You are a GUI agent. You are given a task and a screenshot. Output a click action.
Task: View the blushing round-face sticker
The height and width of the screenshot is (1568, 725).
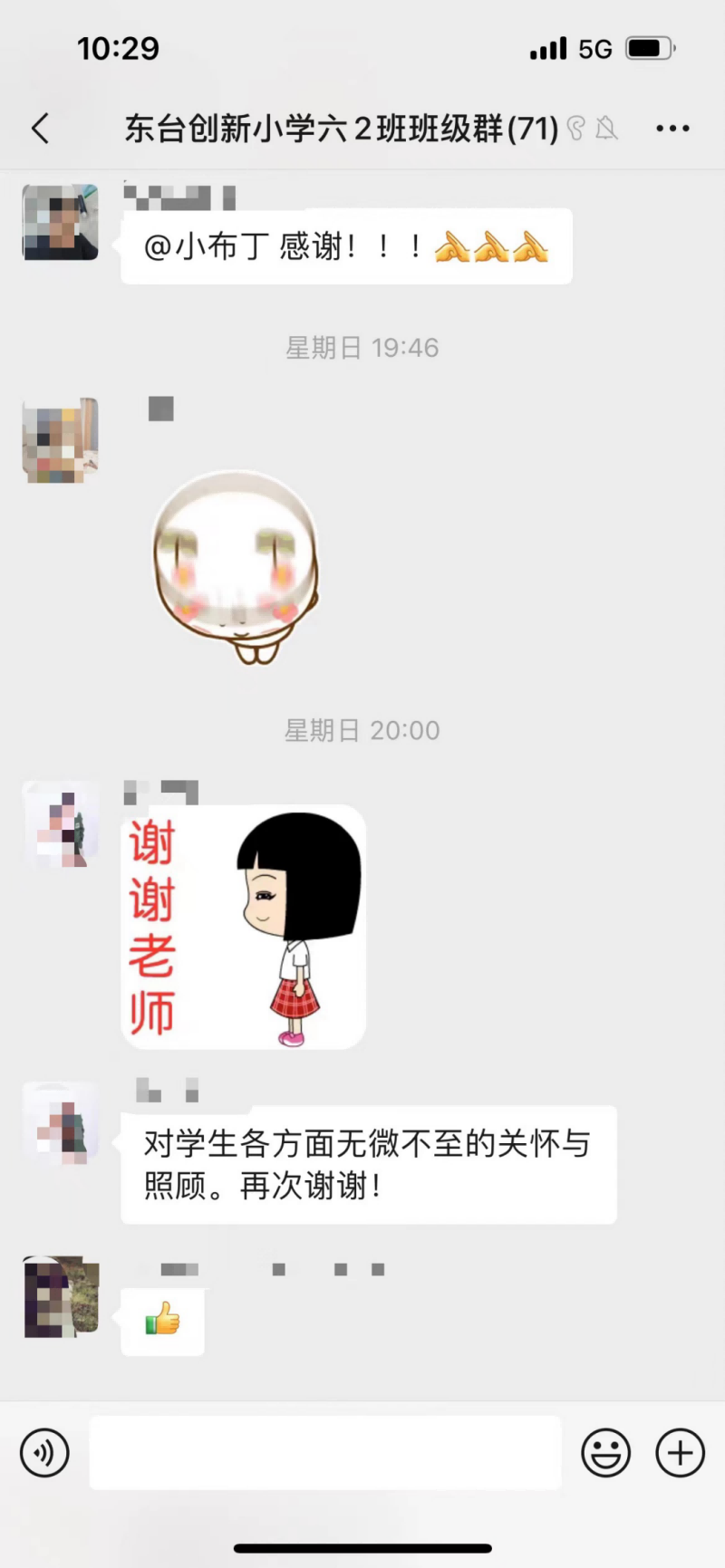(x=236, y=567)
